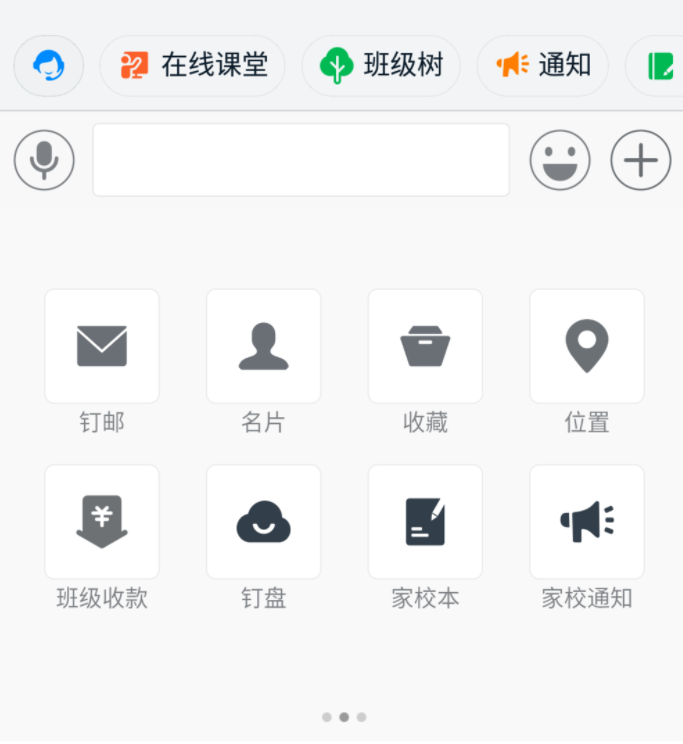
Task: Open the customer service assistant icon
Action: [48, 66]
